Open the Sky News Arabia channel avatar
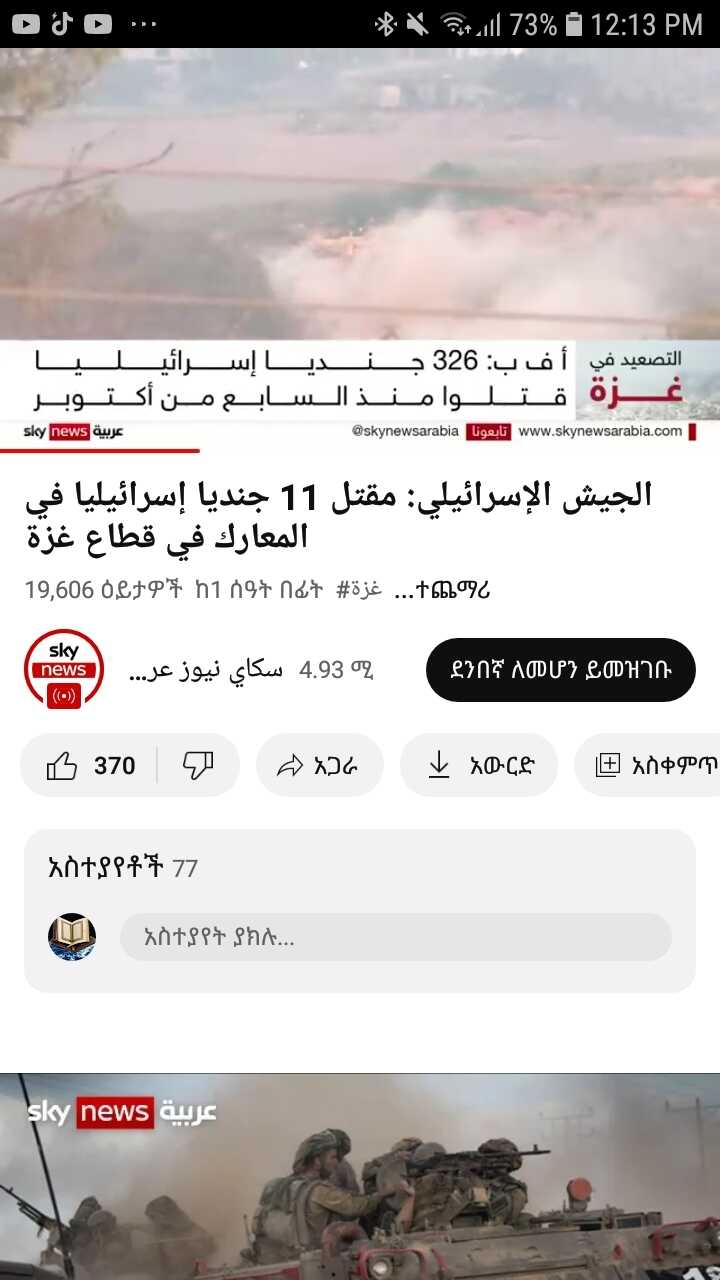Screen dimensions: 720x1280 coord(64,669)
